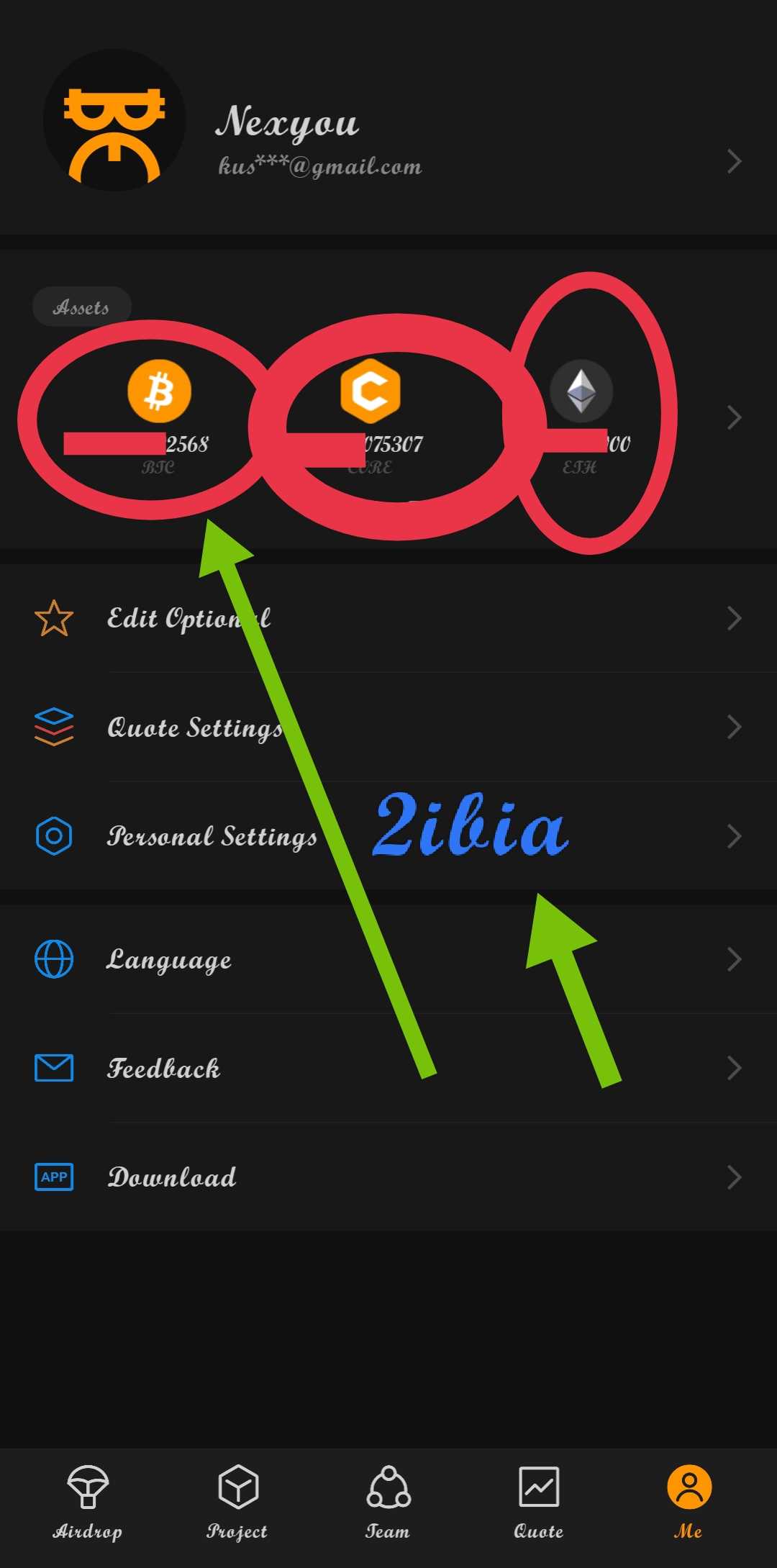Open the Assets section chevron

(734, 417)
